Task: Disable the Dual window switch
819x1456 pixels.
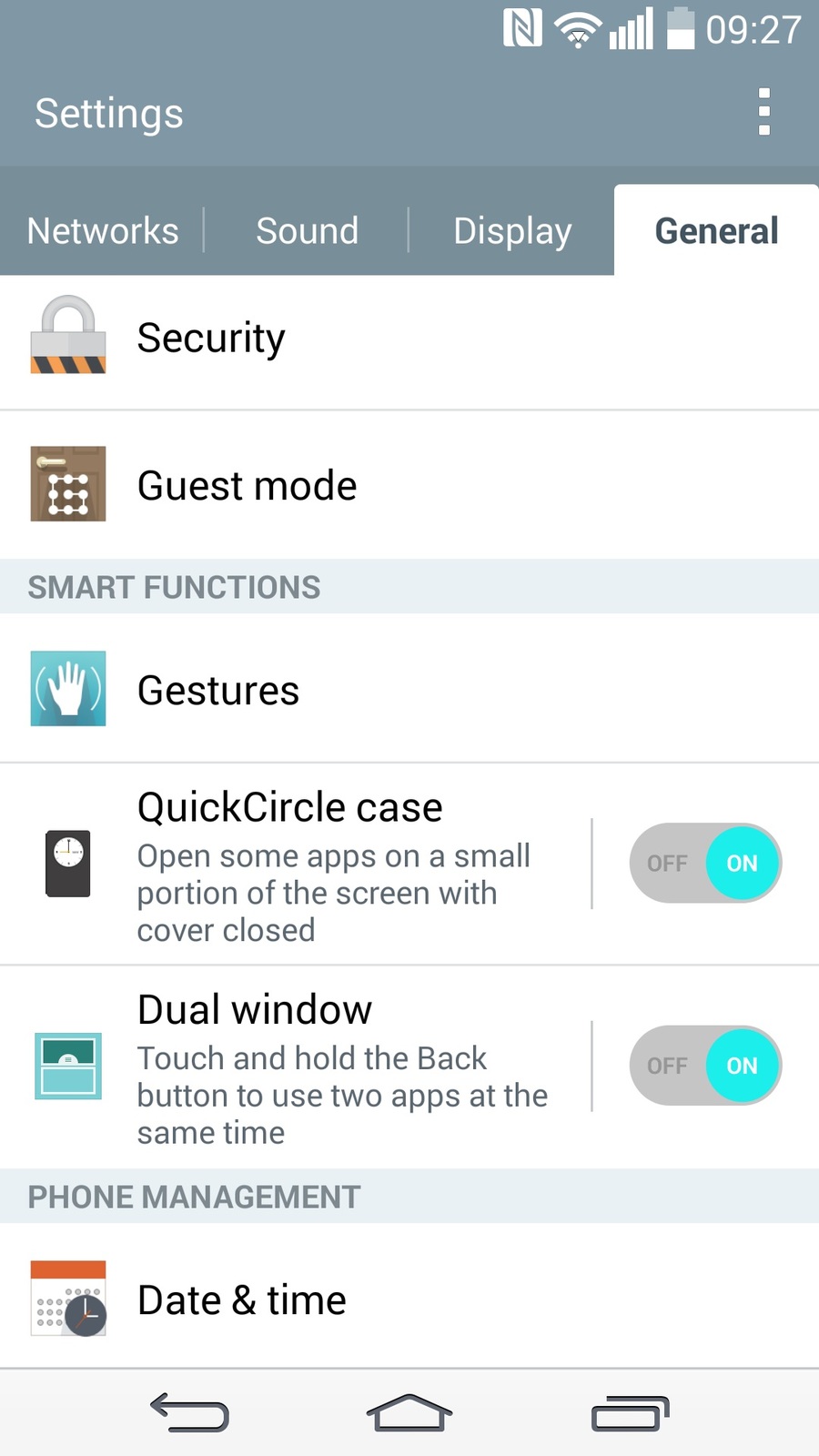Action: click(705, 1066)
